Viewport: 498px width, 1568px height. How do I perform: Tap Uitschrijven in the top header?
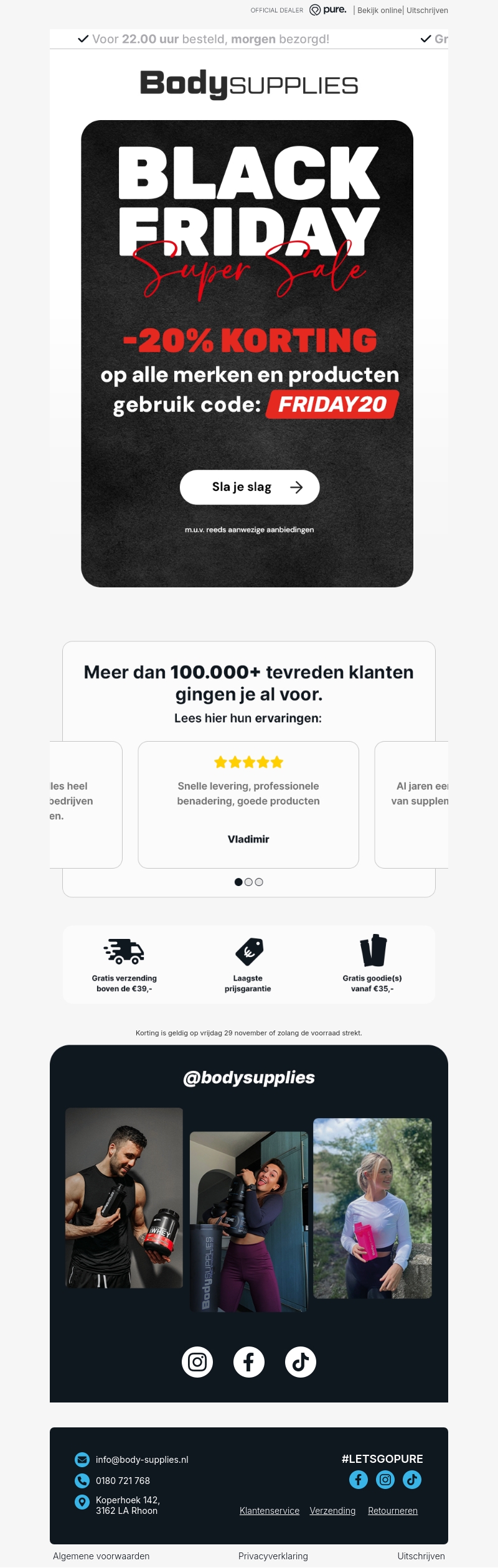click(427, 11)
